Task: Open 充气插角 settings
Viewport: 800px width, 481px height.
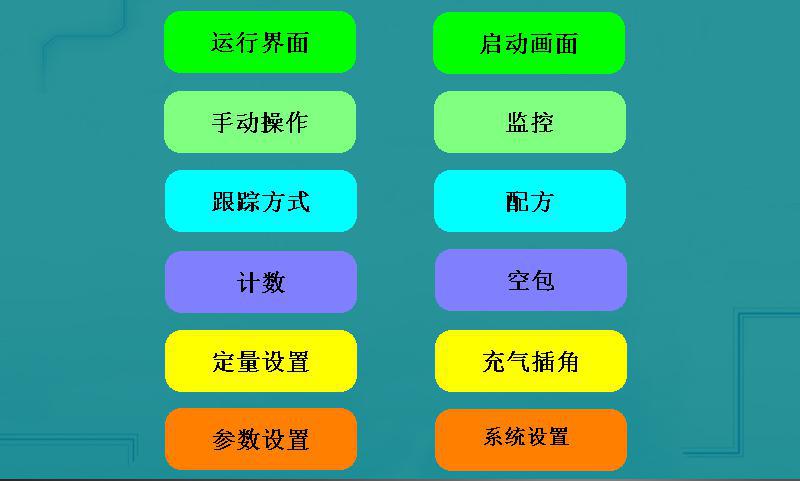Action: (x=531, y=361)
